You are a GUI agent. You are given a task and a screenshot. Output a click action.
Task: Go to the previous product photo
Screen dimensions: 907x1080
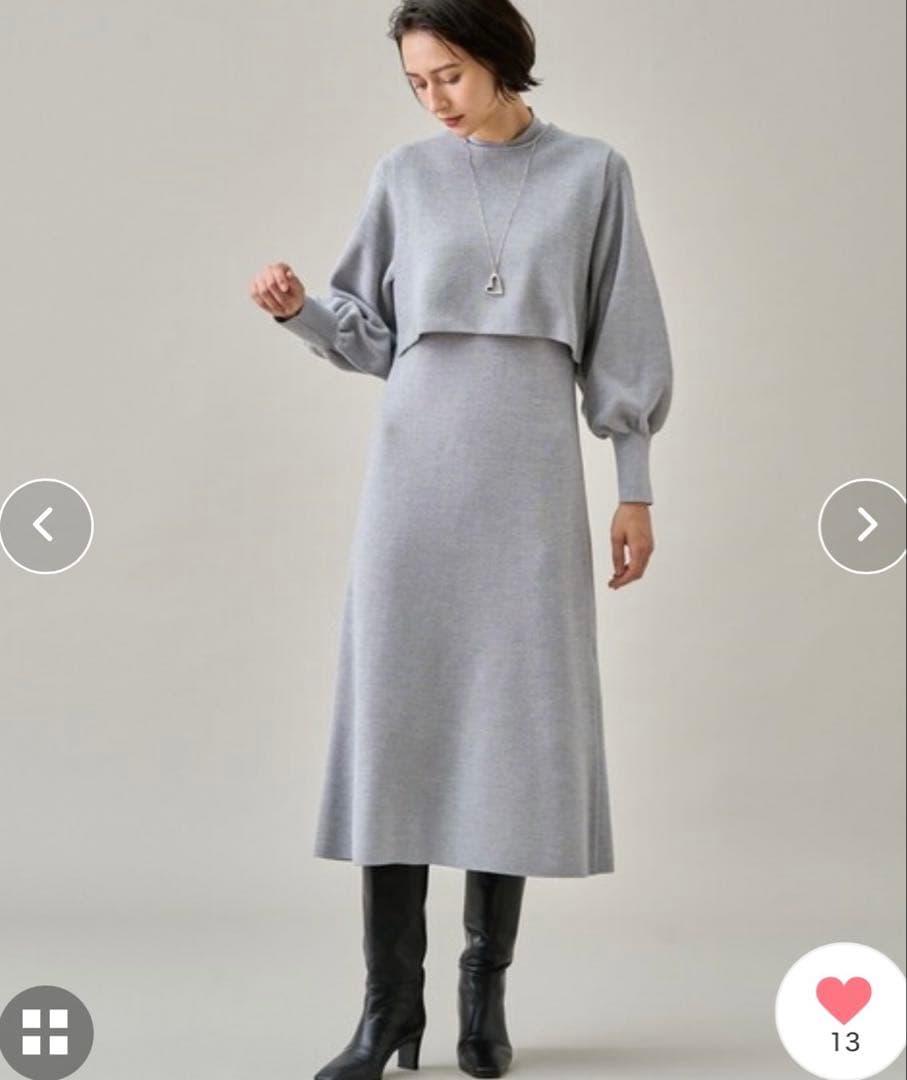pyautogui.click(x=45, y=525)
